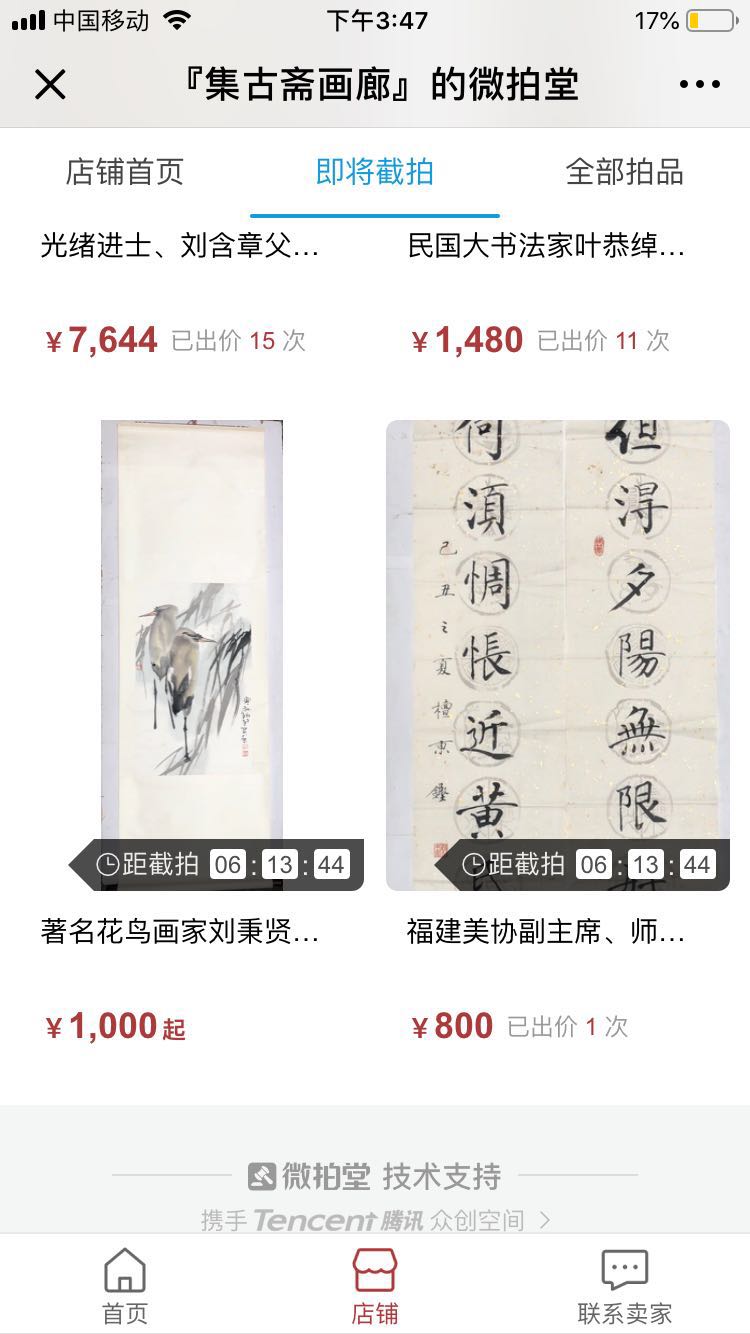Open the 福建美协副主席 calligraphy listing
Viewport: 750px width, 1334px height.
coord(558,655)
